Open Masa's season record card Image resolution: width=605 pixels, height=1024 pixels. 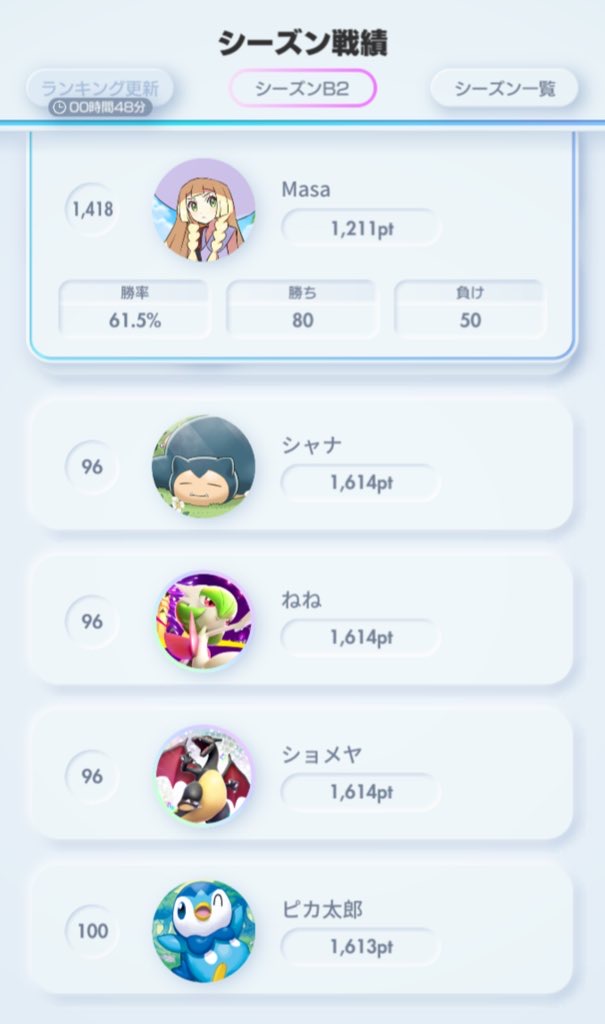301,245
